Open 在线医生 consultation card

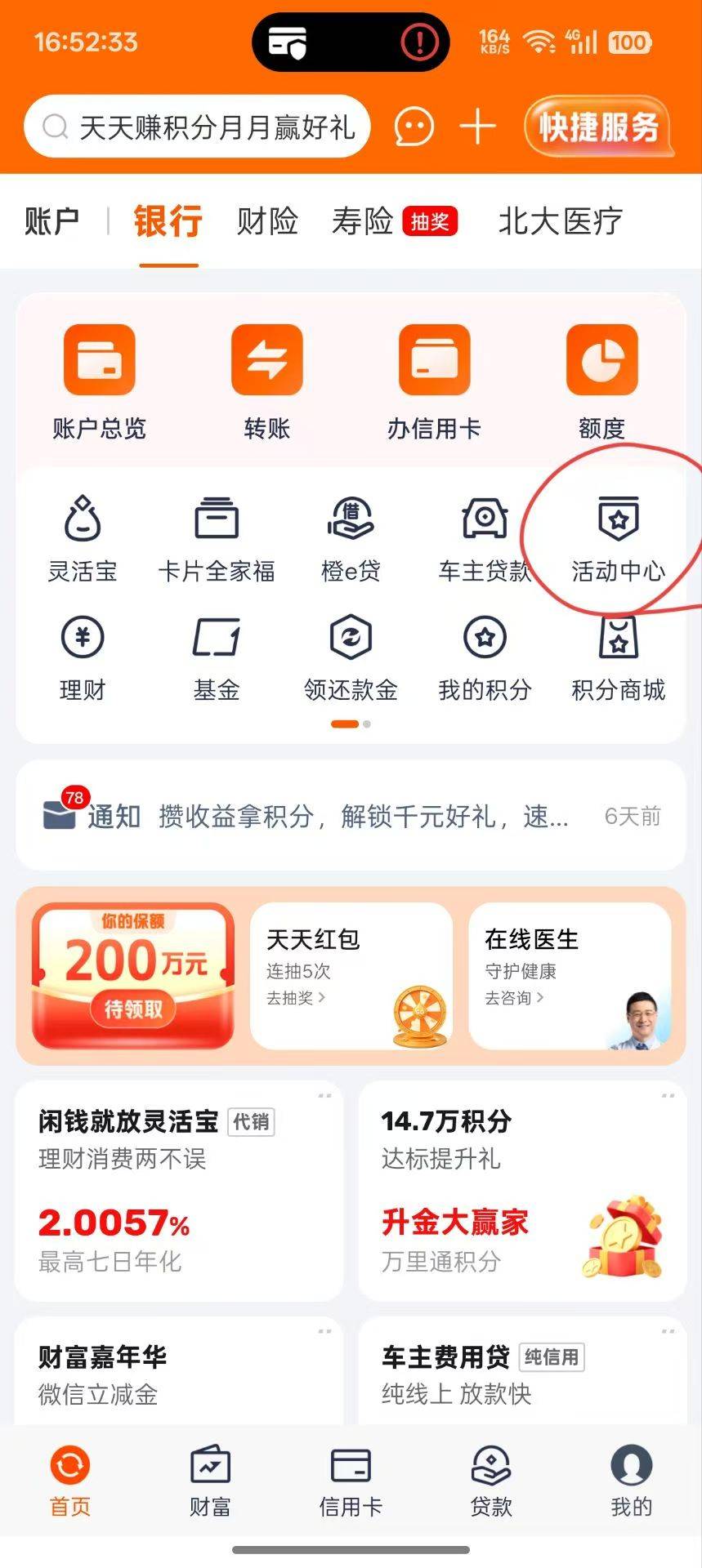click(570, 975)
